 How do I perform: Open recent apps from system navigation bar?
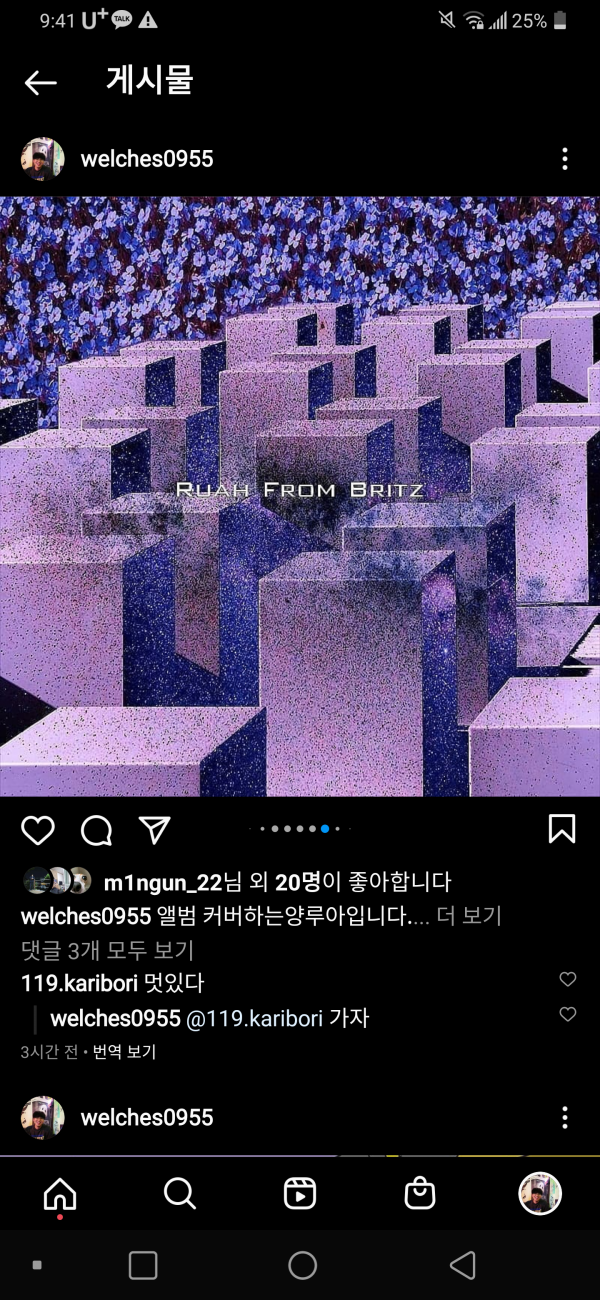coord(143,1265)
